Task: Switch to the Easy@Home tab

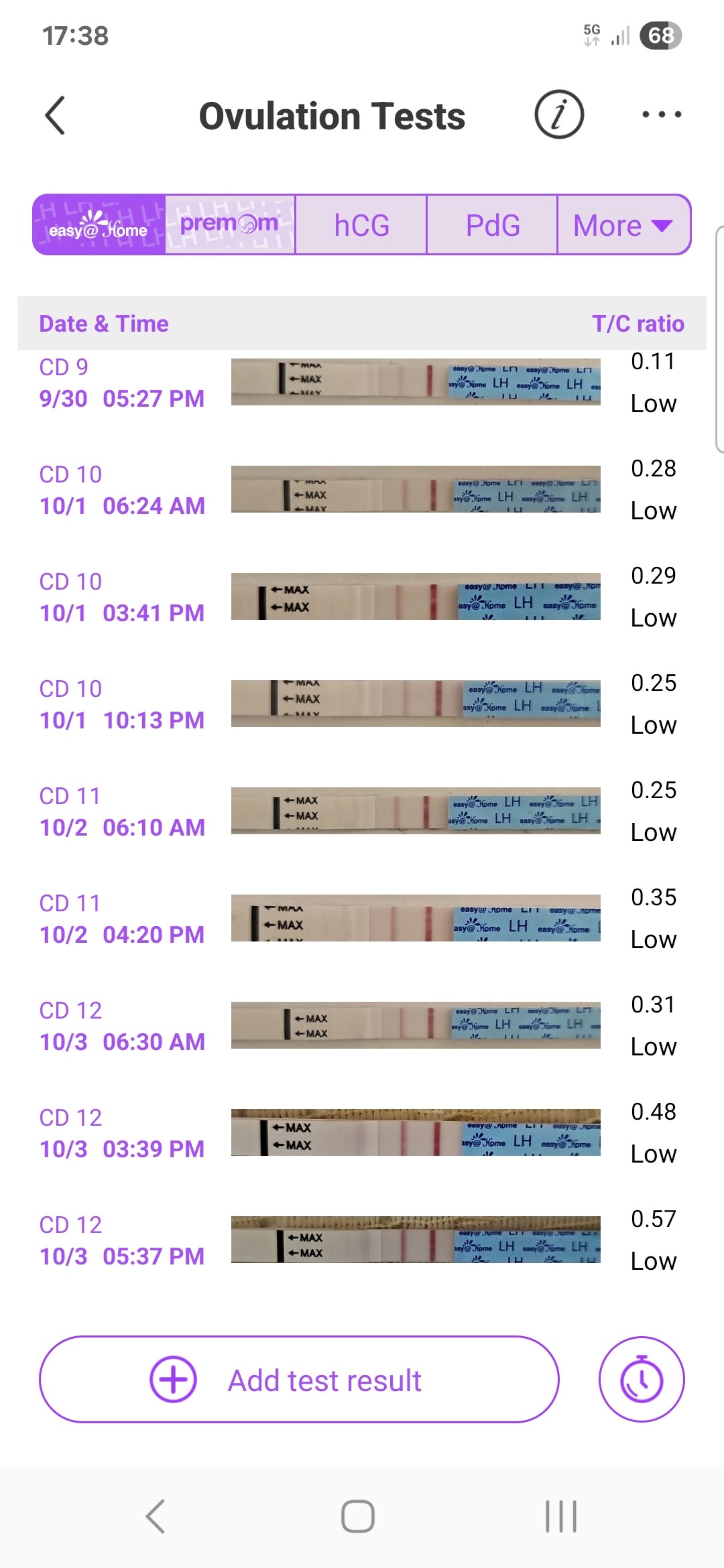Action: [x=99, y=225]
